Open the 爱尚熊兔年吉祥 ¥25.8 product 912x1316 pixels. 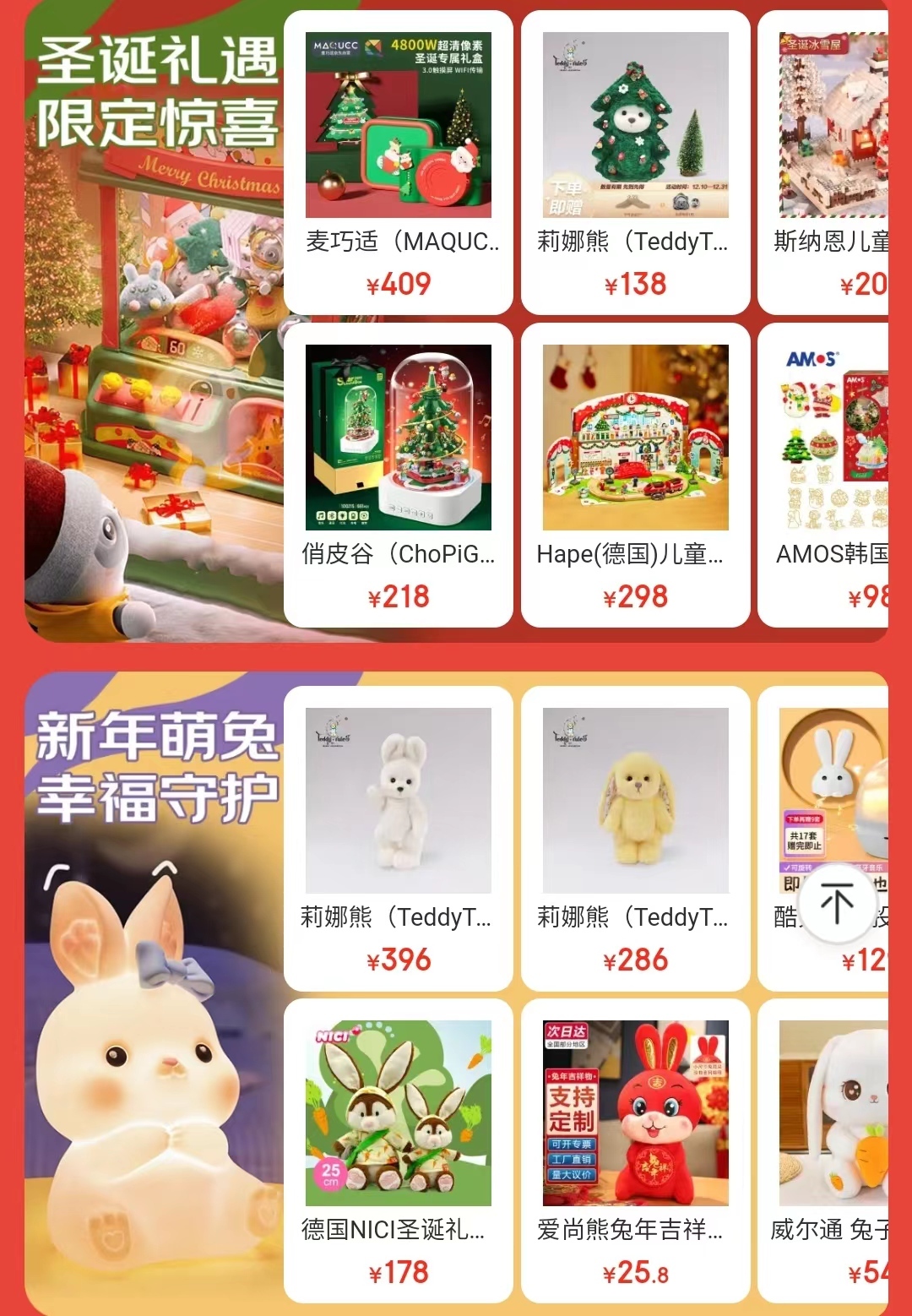tap(635, 1150)
